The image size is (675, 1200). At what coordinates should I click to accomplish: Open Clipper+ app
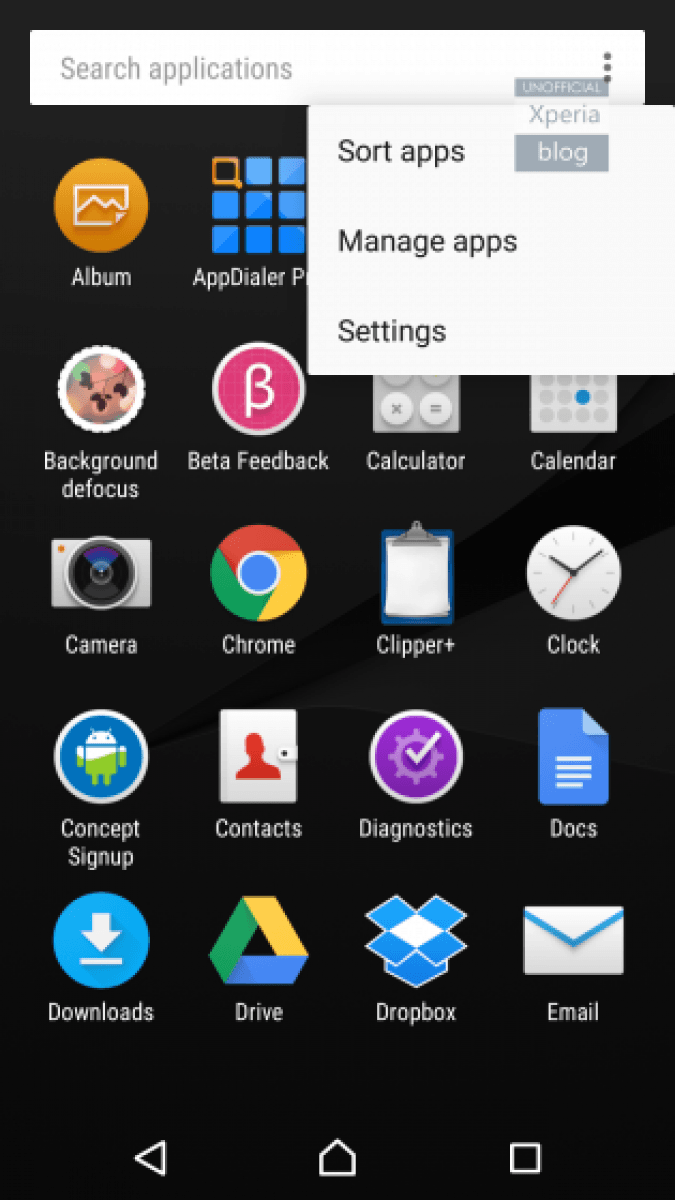416,574
